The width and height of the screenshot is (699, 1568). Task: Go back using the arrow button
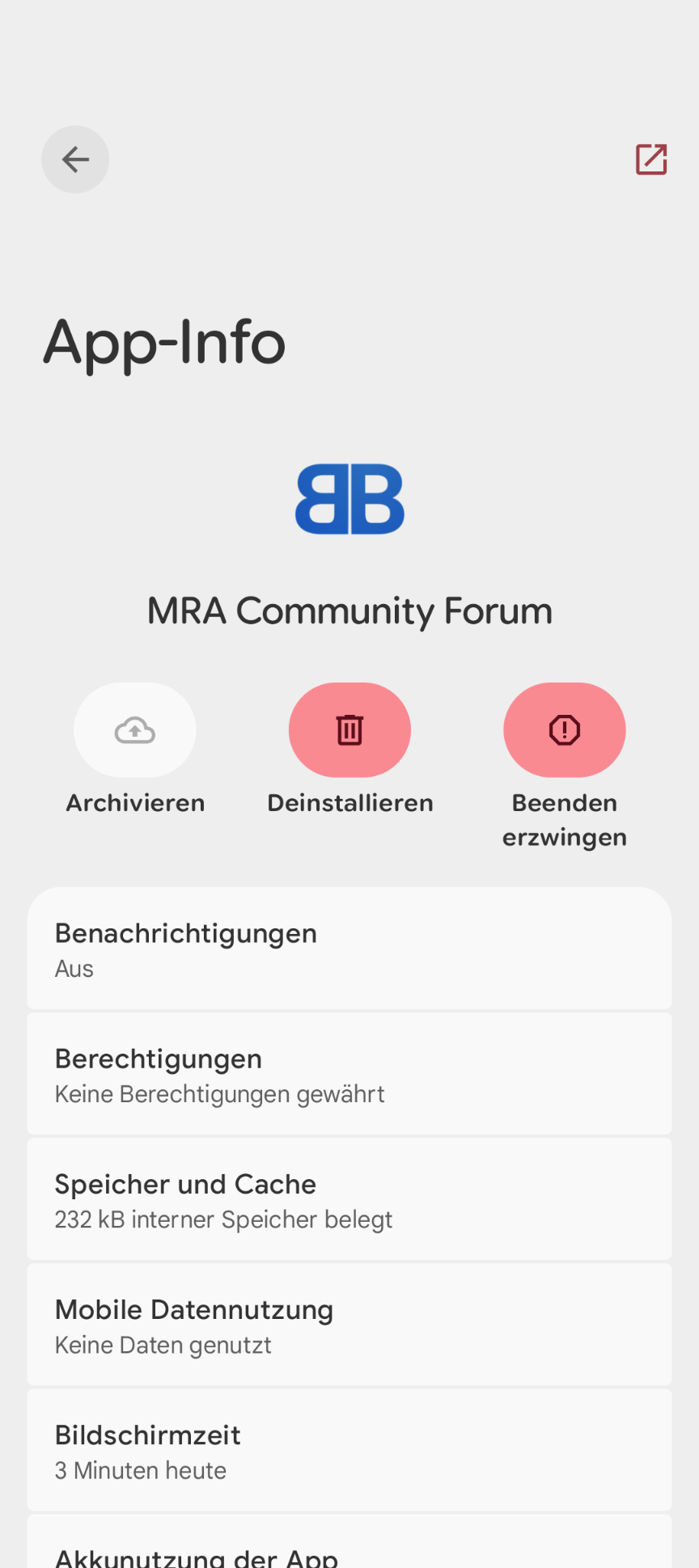tap(75, 159)
